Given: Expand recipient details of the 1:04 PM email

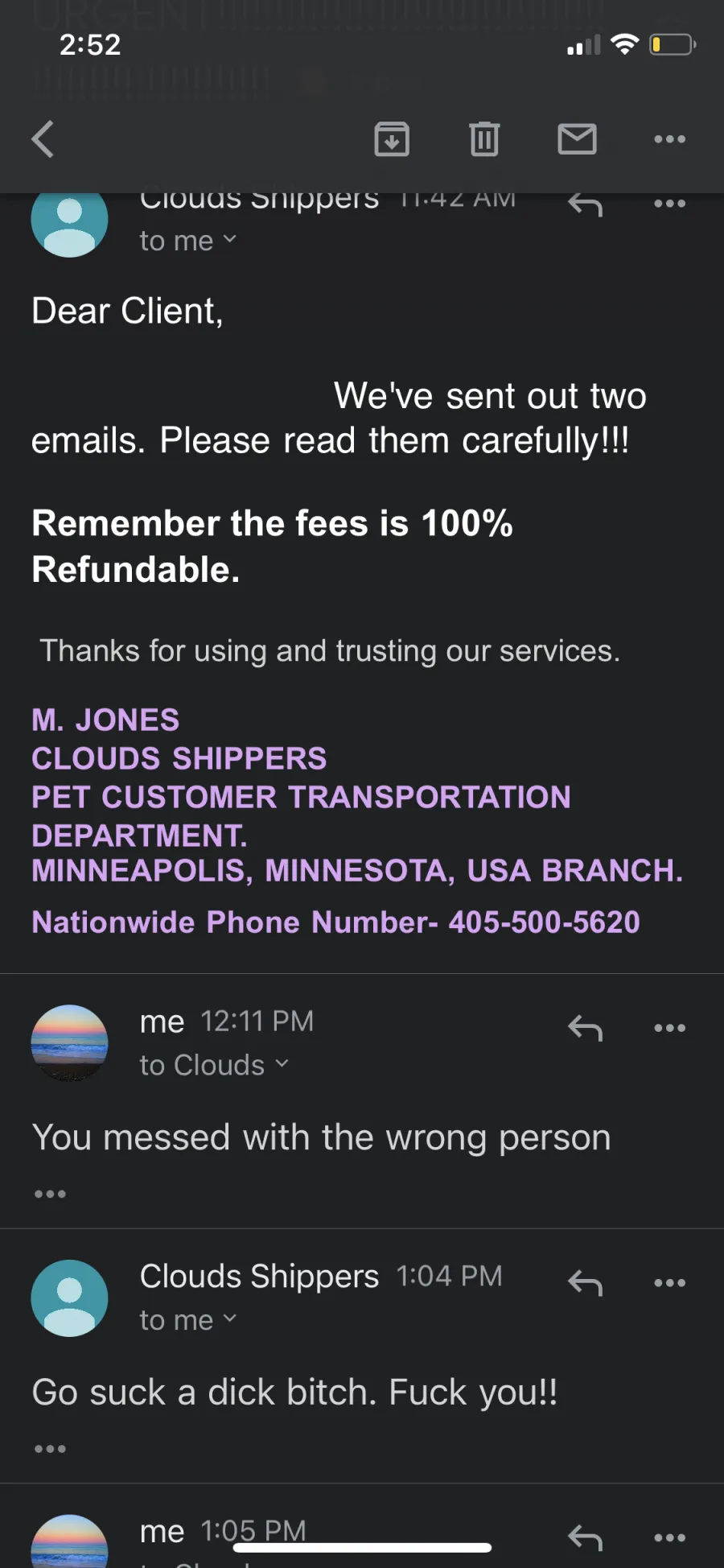Looking at the screenshot, I should pyautogui.click(x=188, y=1320).
